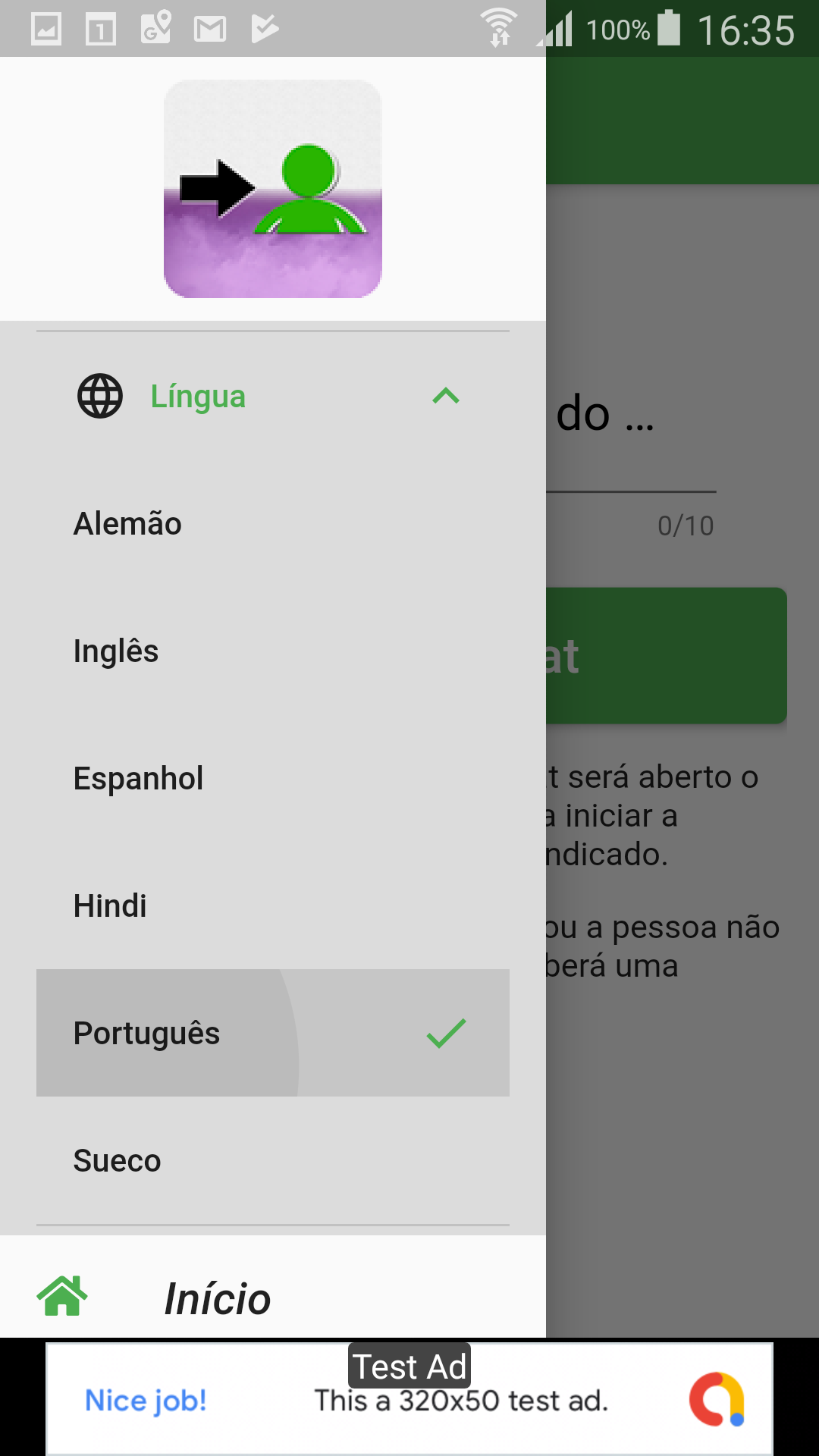Collapse the Língua language list
Viewport: 819px width, 1456px height.
click(x=273, y=396)
